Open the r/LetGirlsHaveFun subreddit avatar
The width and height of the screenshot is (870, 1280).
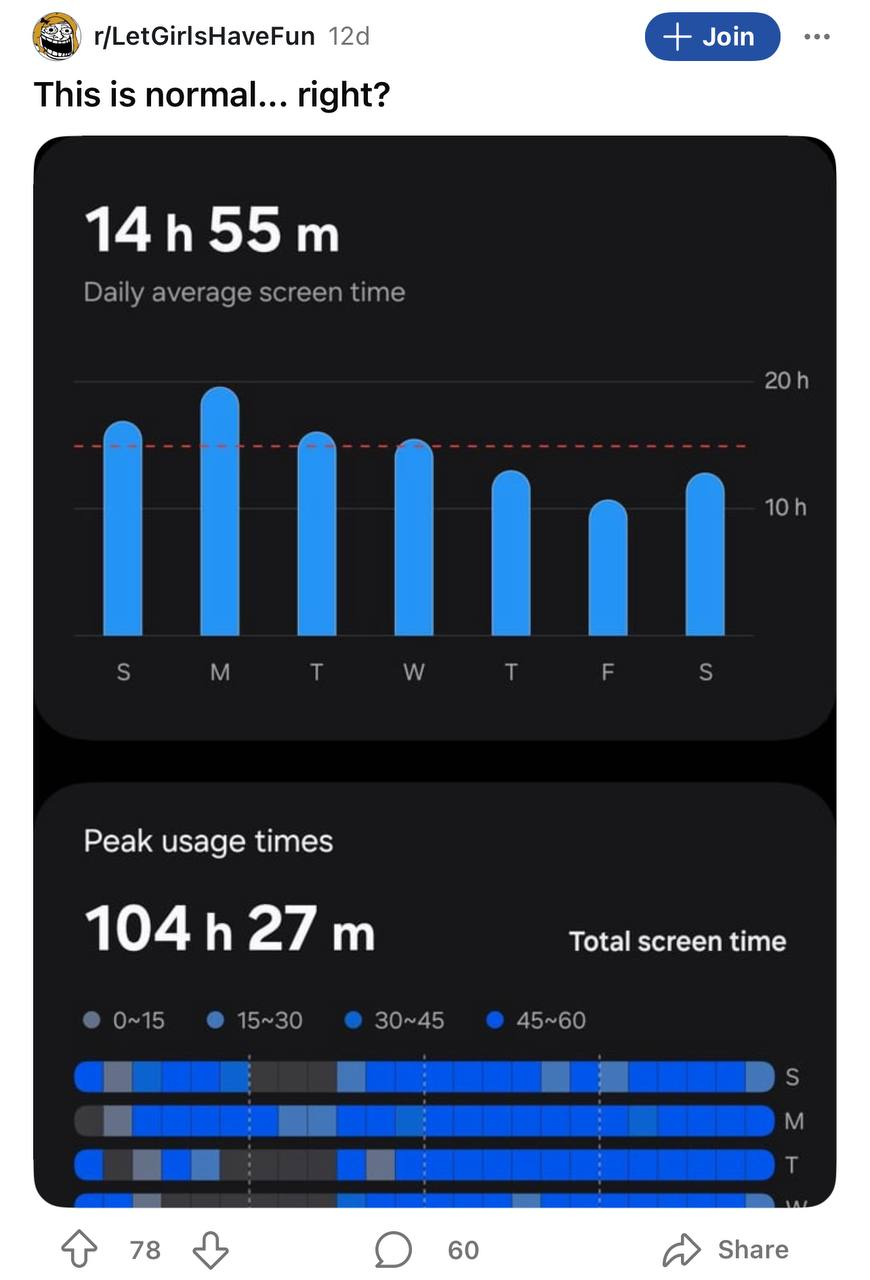[57, 36]
